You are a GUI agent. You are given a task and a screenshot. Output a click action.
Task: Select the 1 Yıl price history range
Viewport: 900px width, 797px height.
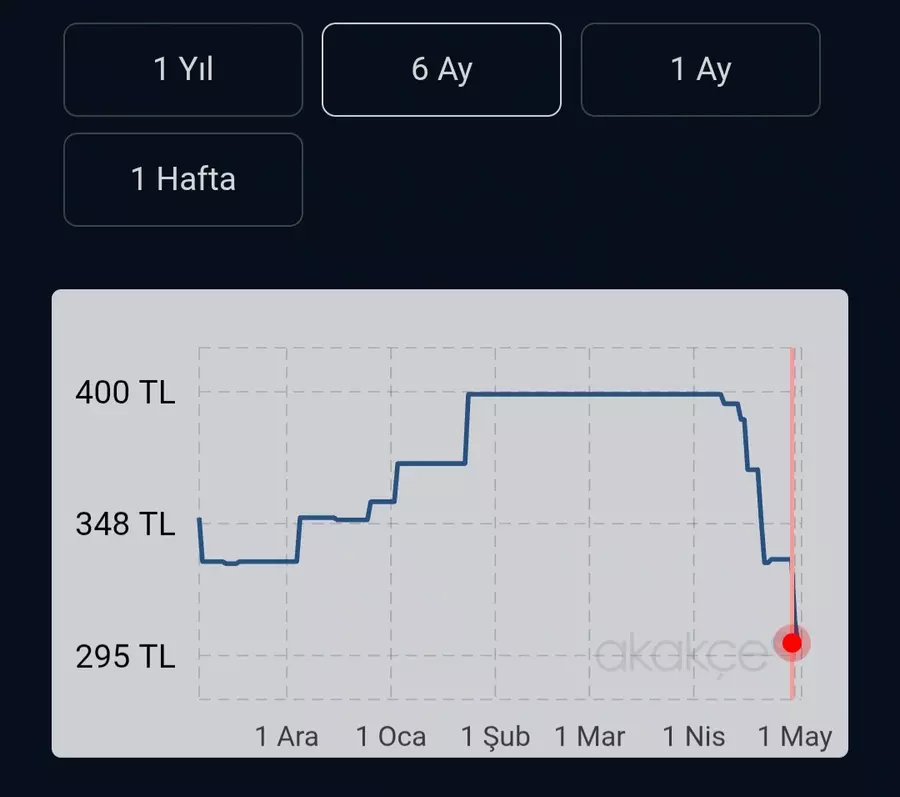[183, 70]
